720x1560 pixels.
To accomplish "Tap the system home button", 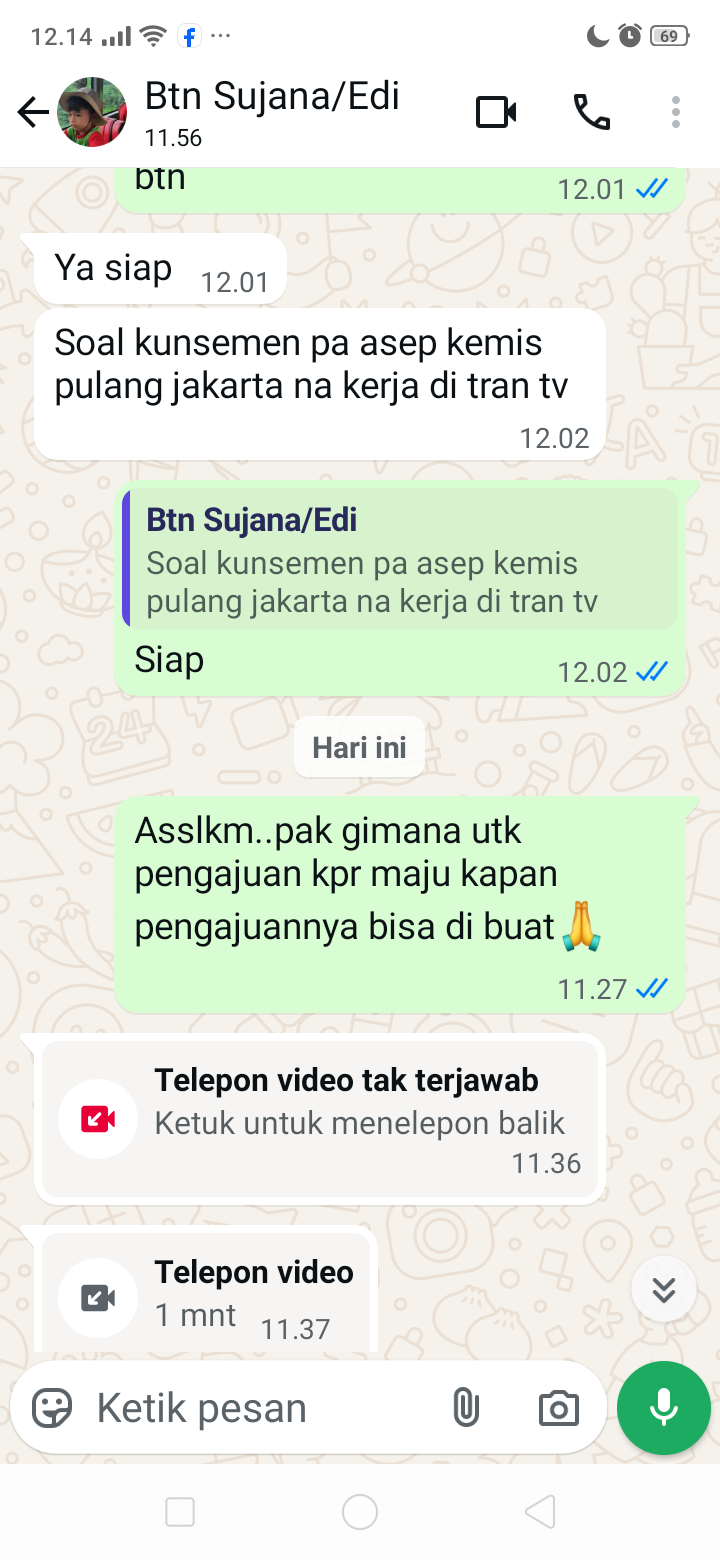I will click(x=360, y=1512).
